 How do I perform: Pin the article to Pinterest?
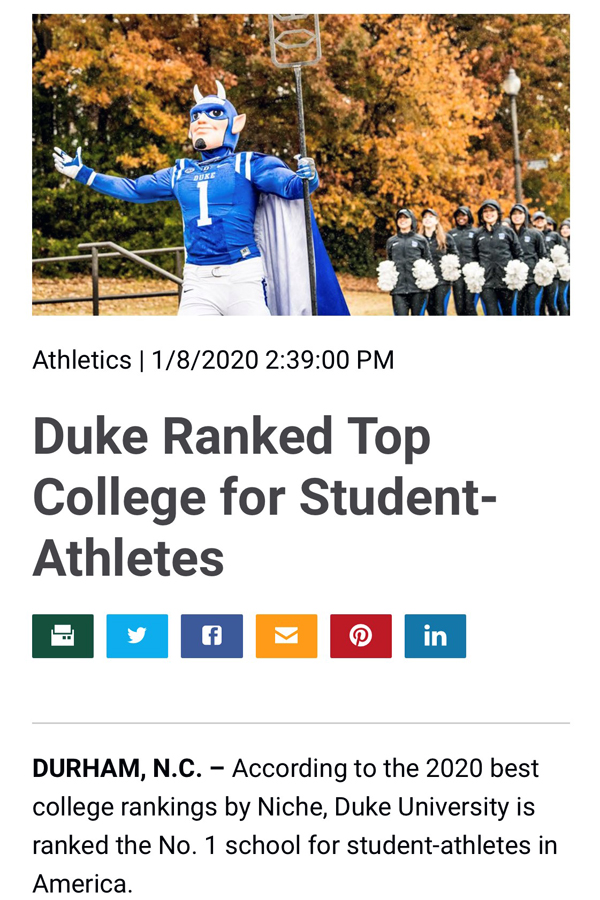(361, 636)
